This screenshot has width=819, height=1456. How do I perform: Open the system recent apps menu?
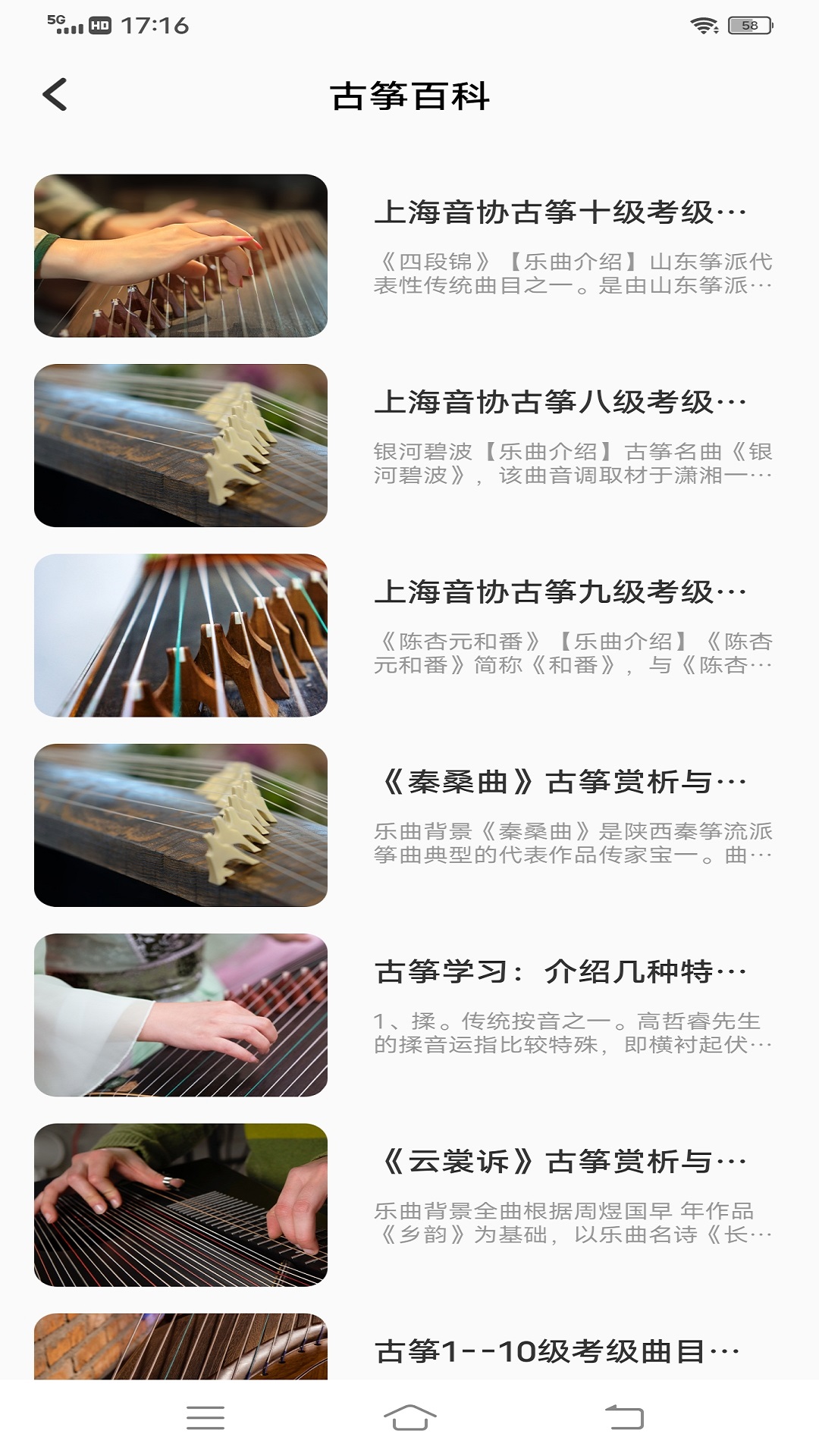[x=205, y=1417]
